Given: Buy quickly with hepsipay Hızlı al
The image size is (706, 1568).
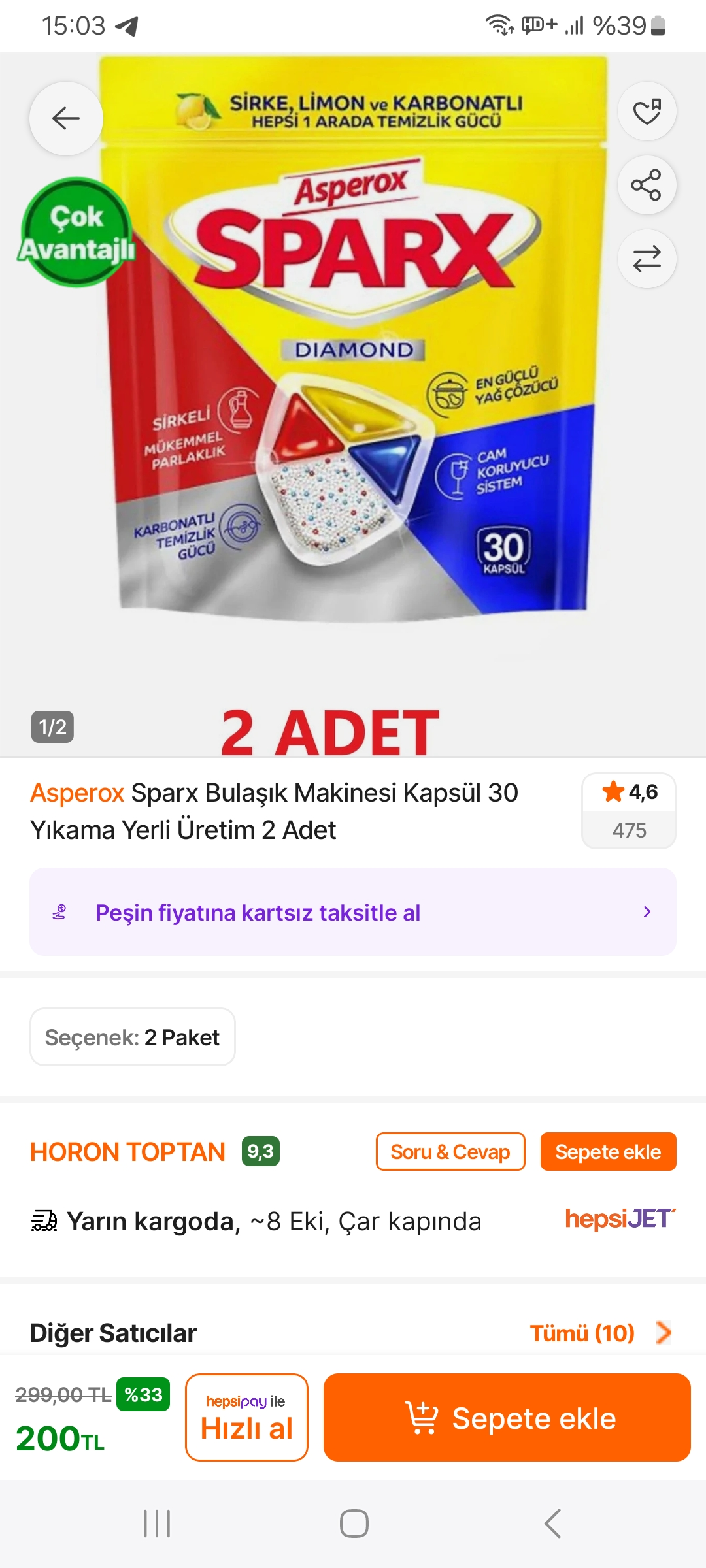Looking at the screenshot, I should pos(246,1418).
